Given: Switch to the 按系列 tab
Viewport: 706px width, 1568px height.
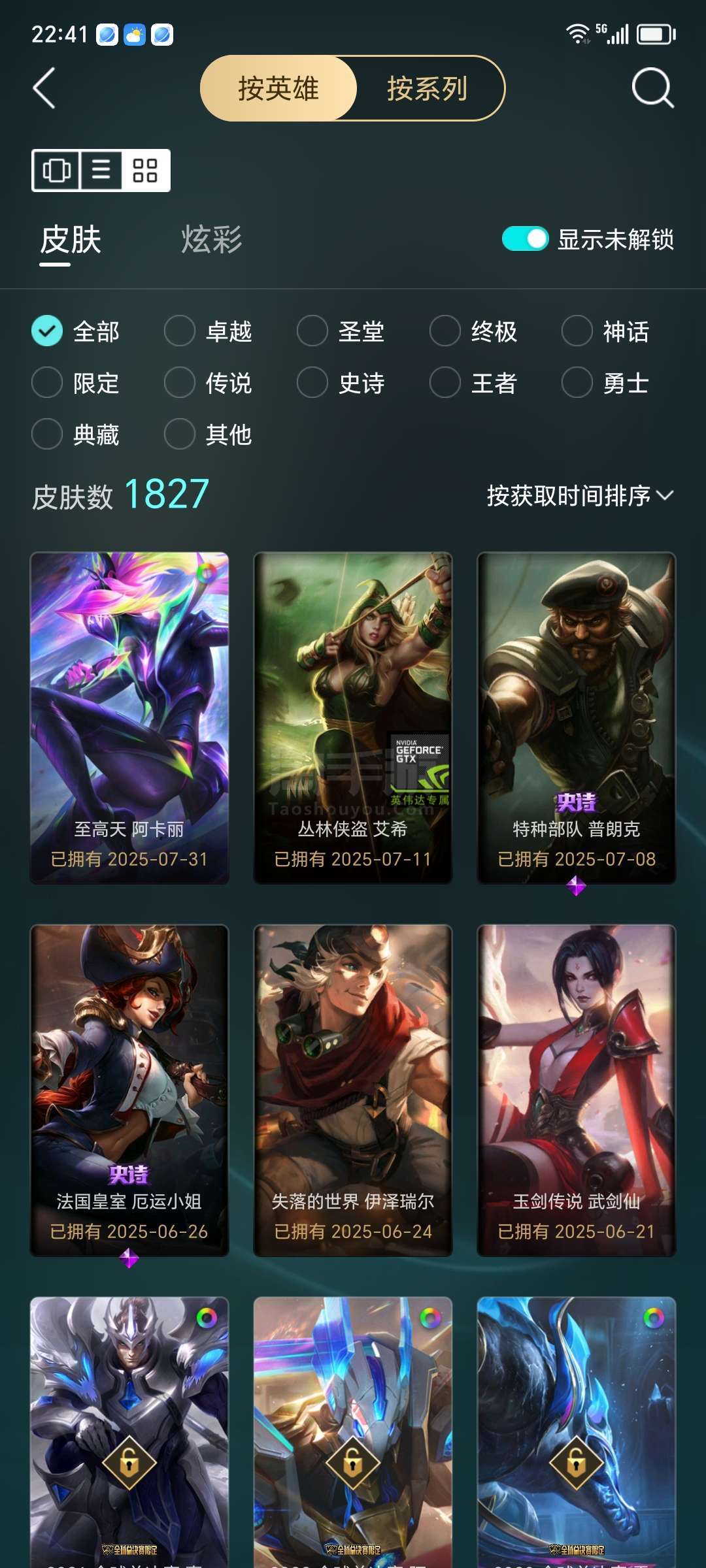Looking at the screenshot, I should [x=428, y=88].
